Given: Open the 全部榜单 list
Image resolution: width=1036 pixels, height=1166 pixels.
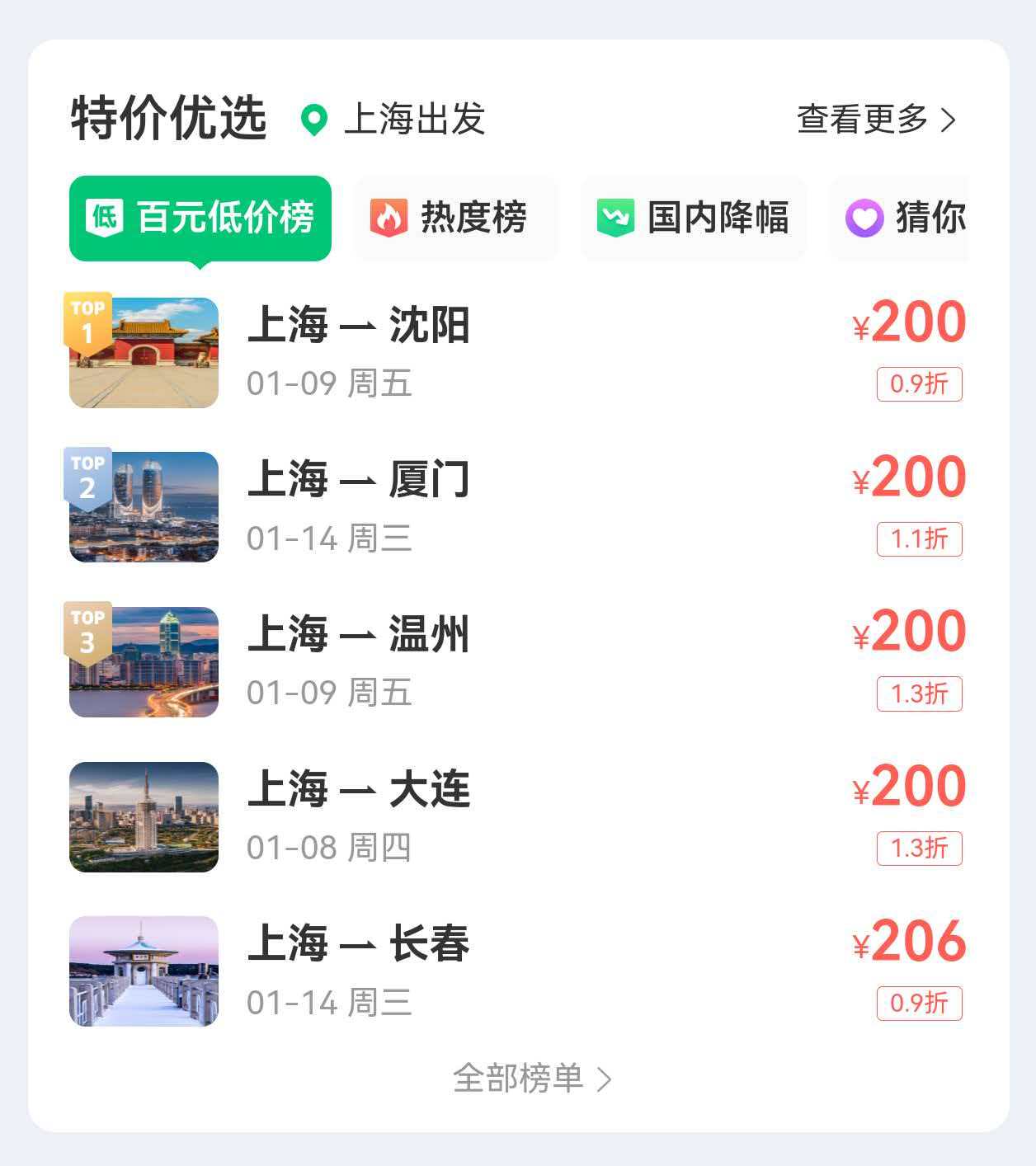Looking at the screenshot, I should [x=520, y=1078].
